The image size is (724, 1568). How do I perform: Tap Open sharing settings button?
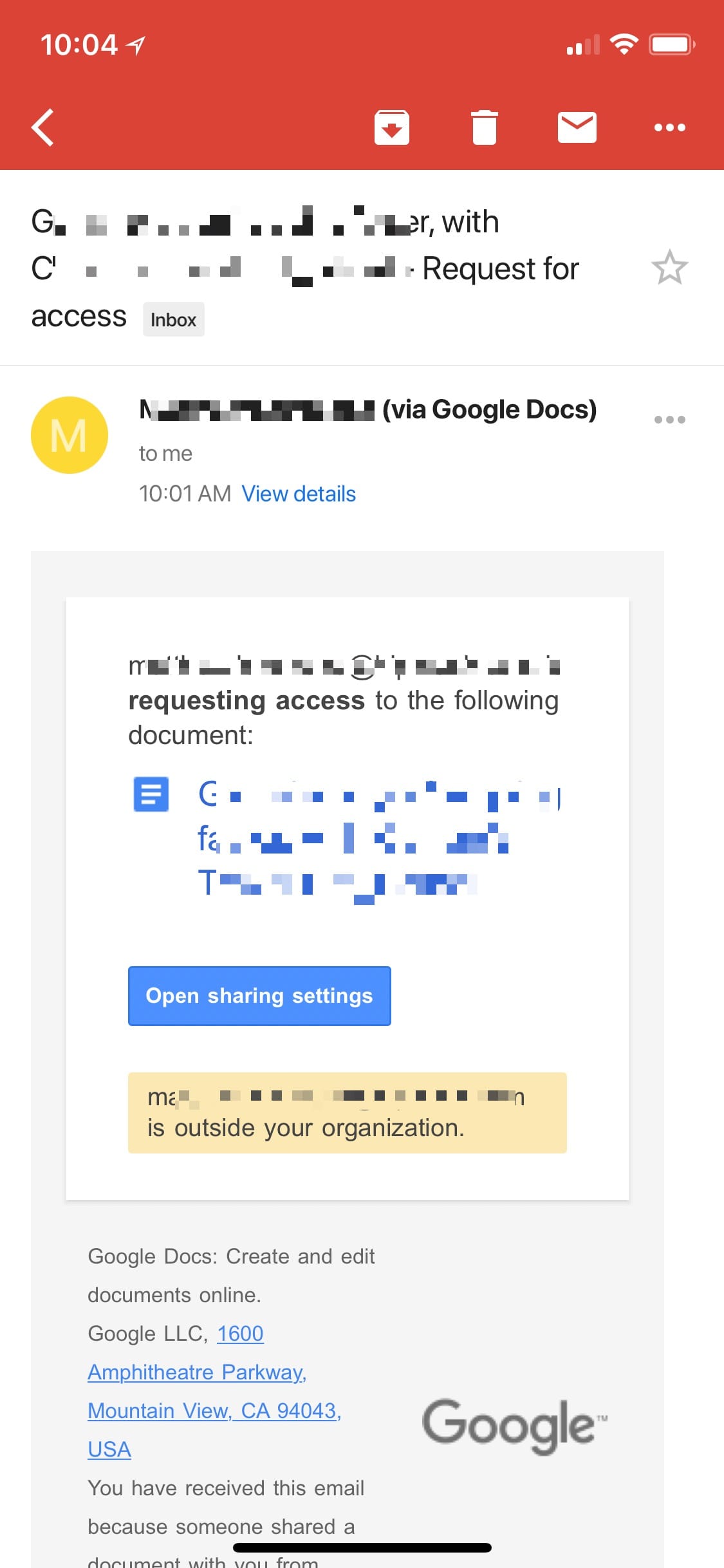(259, 996)
